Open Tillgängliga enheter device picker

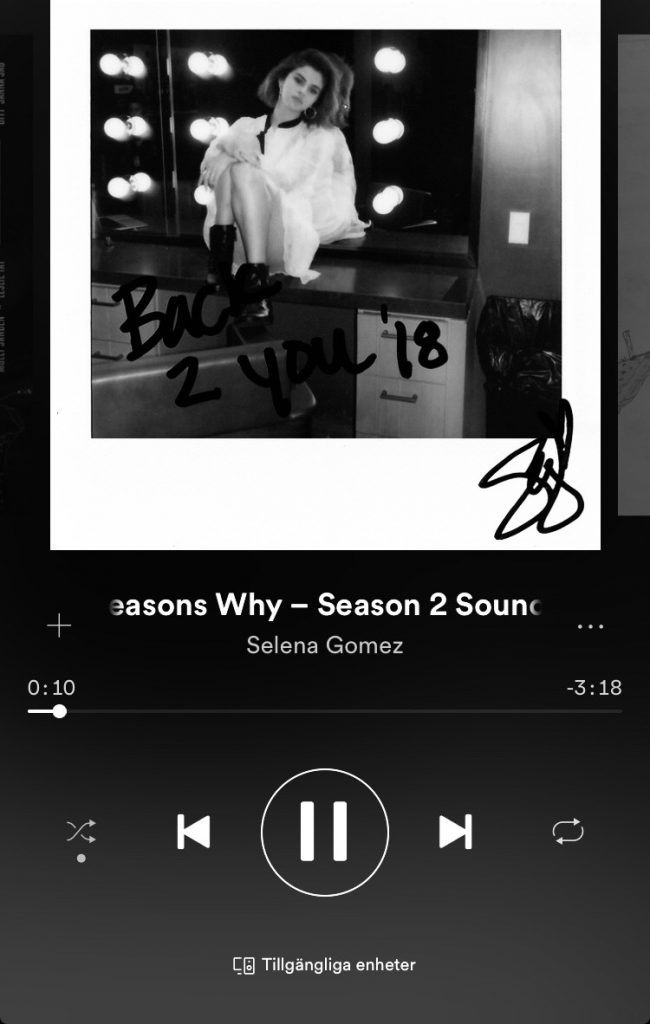(325, 965)
